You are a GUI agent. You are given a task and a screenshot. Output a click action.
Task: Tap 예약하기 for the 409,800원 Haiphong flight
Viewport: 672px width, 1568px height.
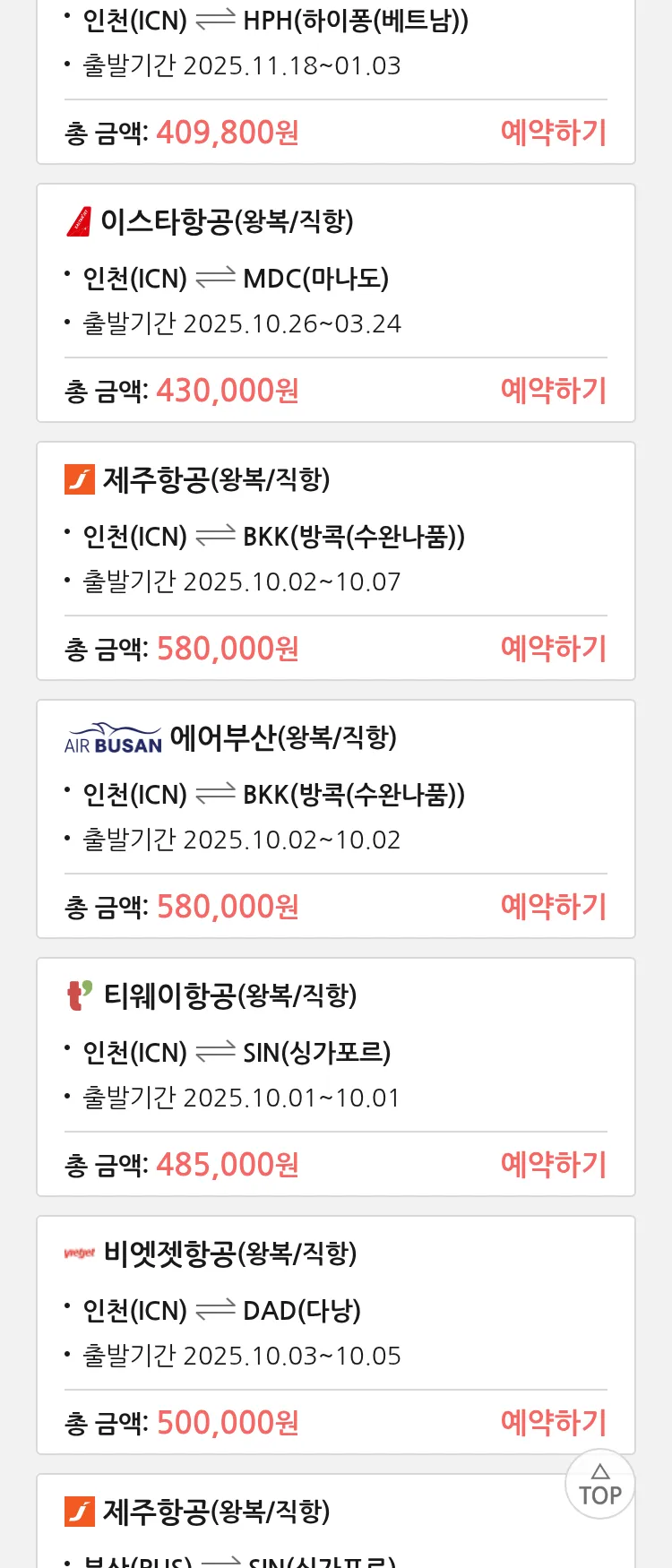click(553, 133)
